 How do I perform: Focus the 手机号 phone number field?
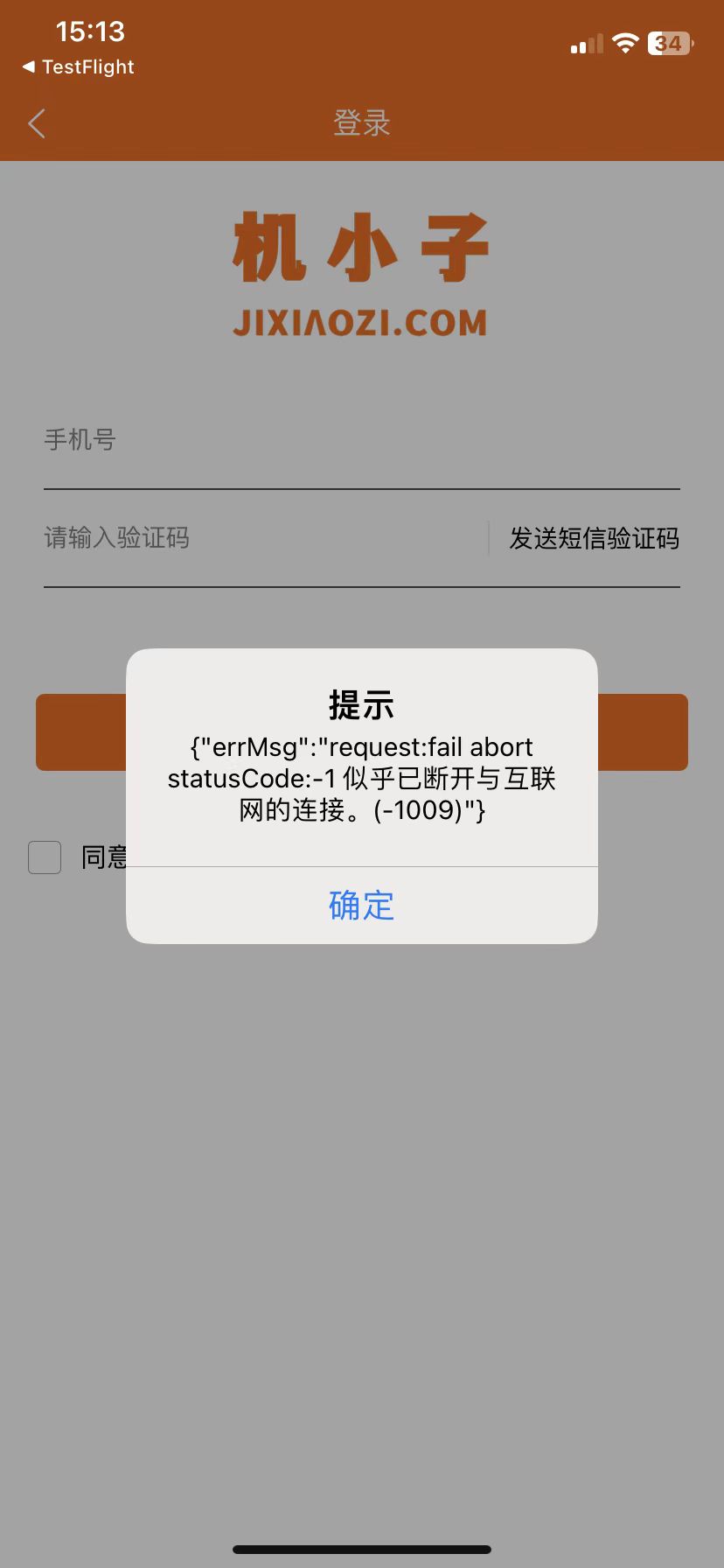tap(361, 440)
